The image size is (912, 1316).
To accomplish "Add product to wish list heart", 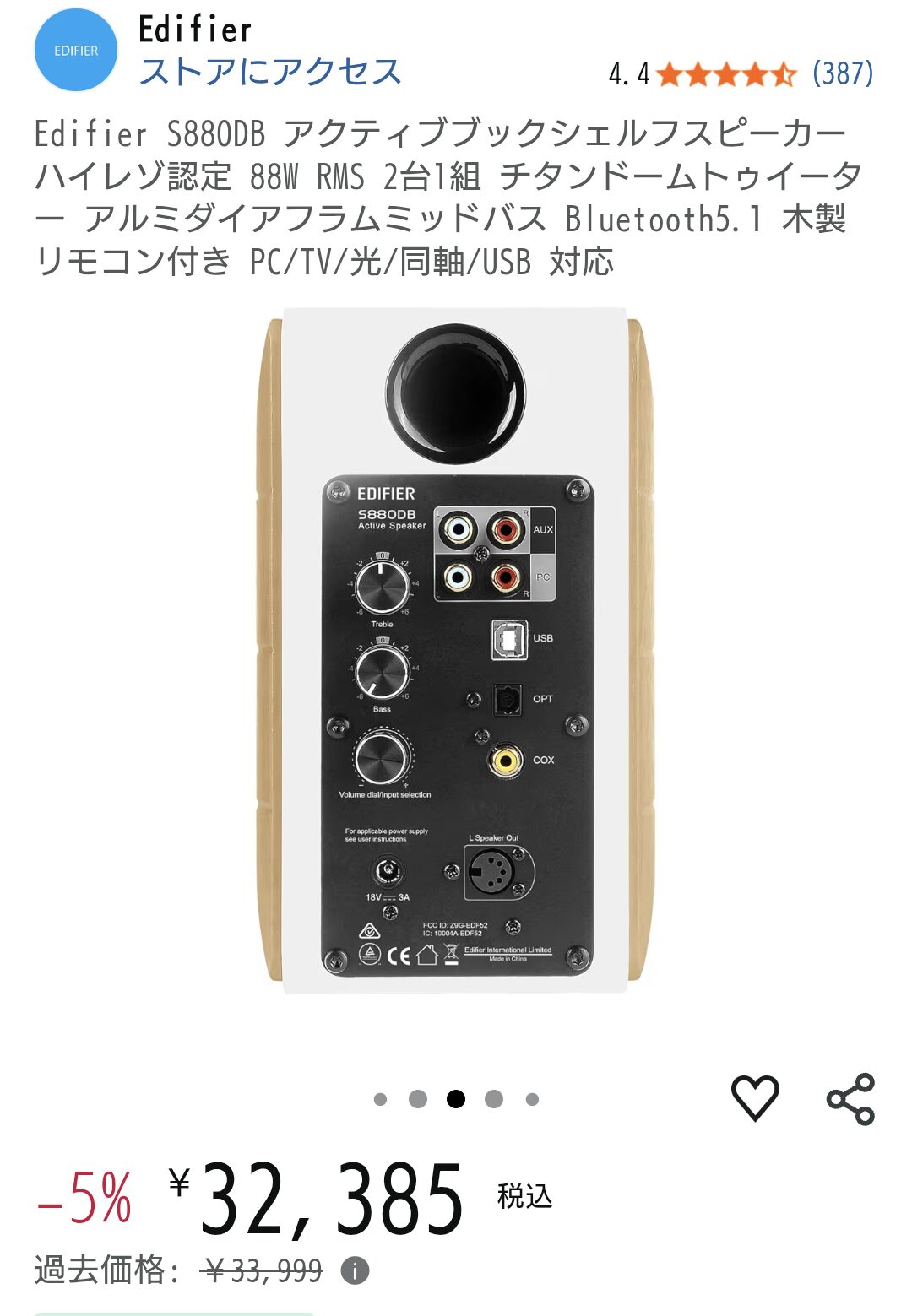I will point(754,1097).
